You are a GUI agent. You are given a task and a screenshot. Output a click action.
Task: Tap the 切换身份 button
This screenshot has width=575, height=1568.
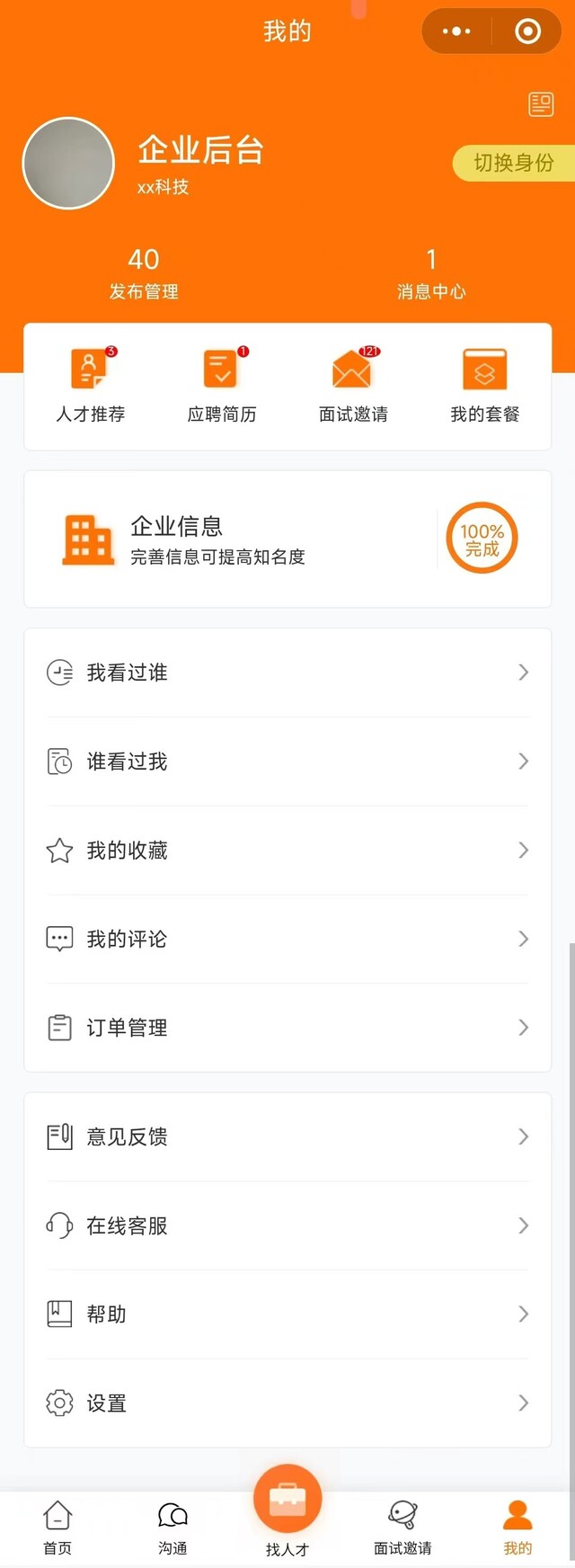[x=513, y=163]
